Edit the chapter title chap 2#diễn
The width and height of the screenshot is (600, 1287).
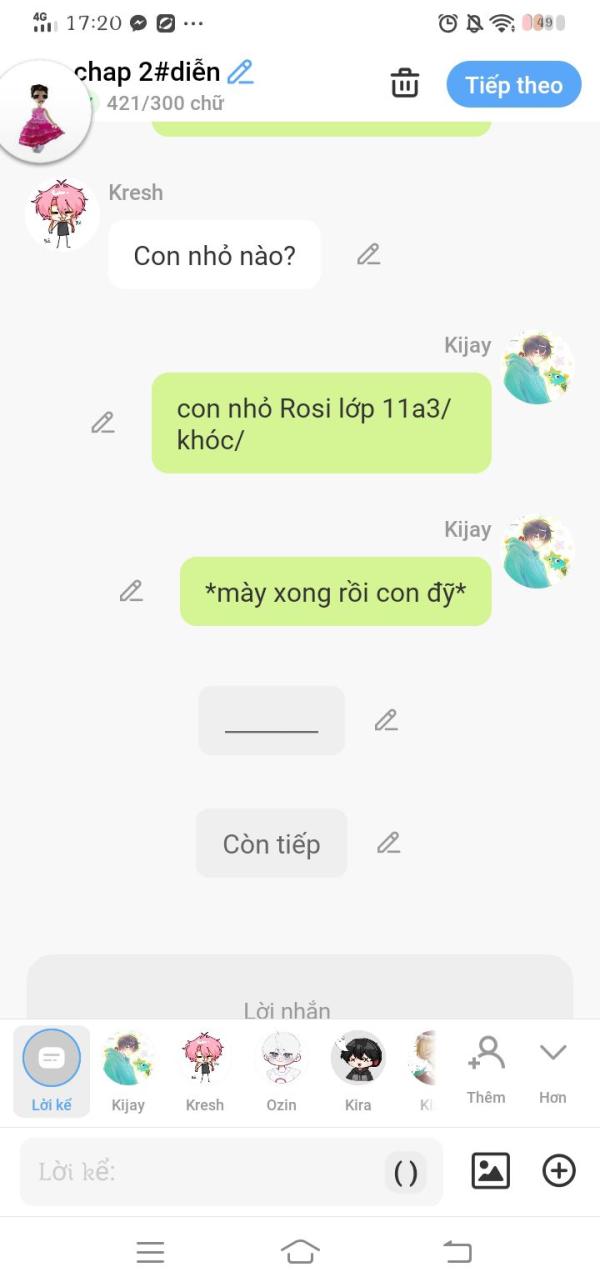pos(241,72)
